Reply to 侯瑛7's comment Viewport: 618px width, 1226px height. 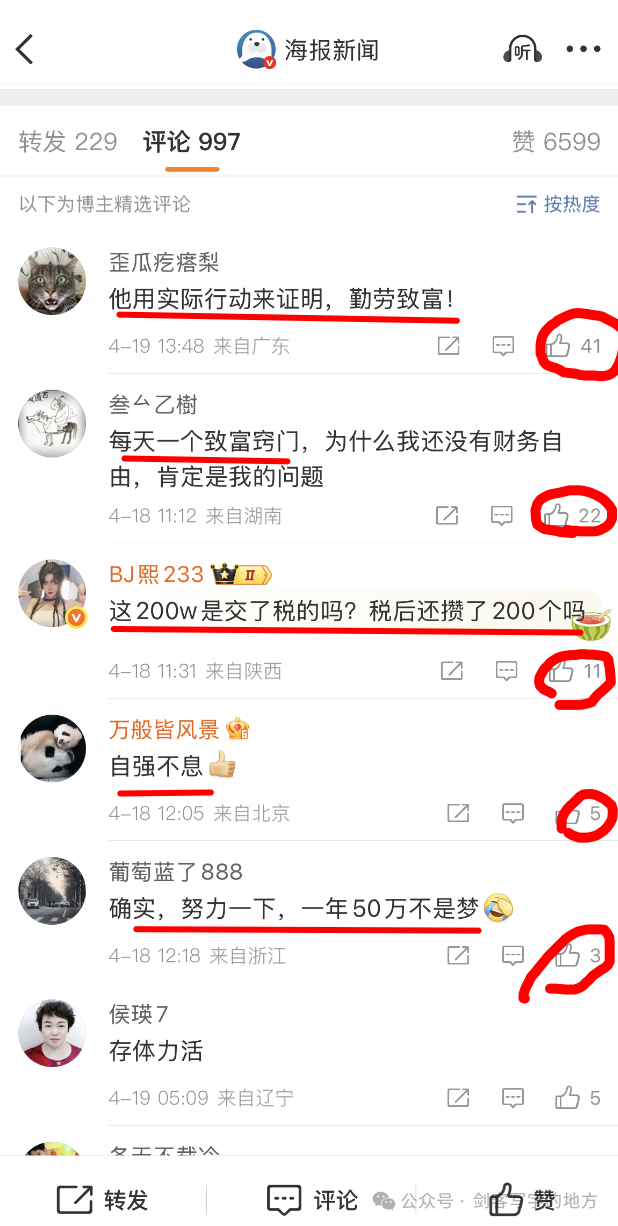click(513, 1098)
